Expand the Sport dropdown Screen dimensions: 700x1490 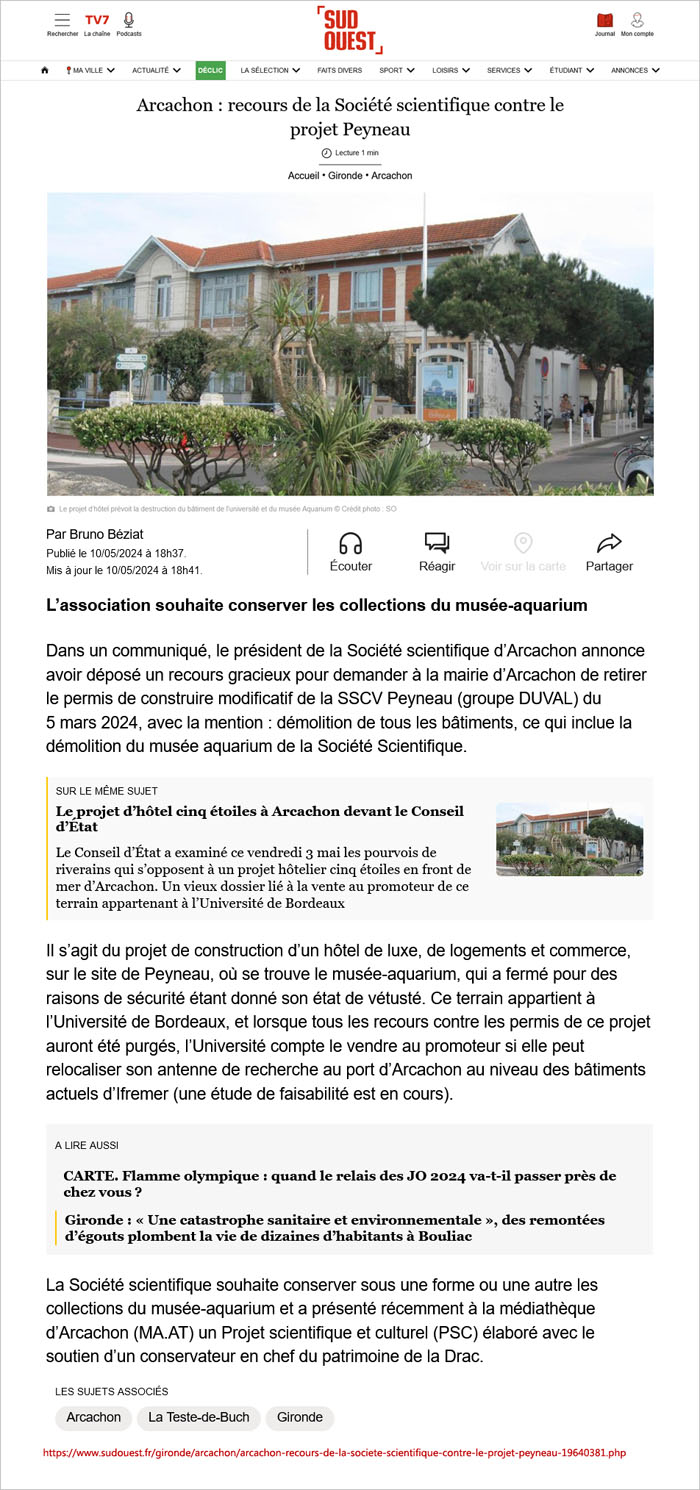396,70
